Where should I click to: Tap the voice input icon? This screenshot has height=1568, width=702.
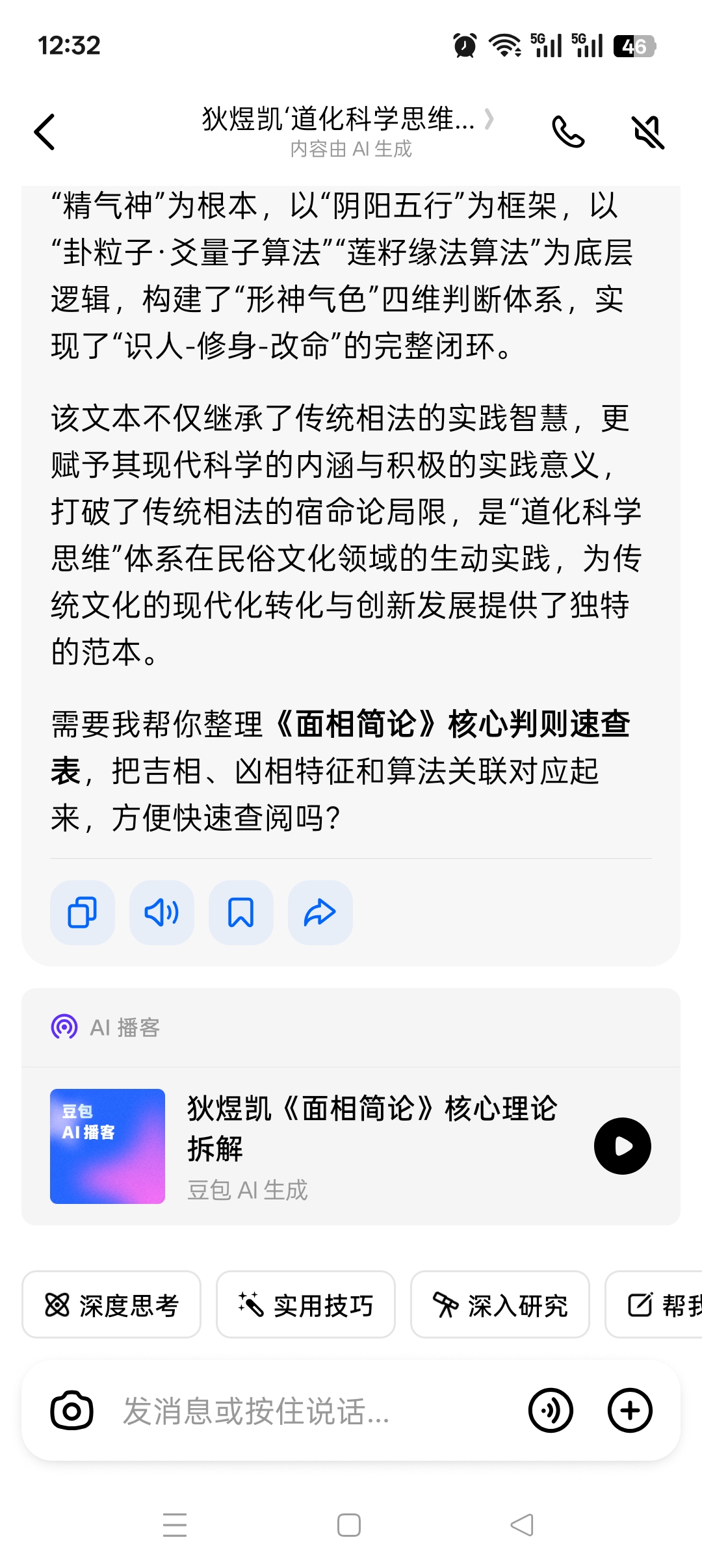click(551, 1411)
